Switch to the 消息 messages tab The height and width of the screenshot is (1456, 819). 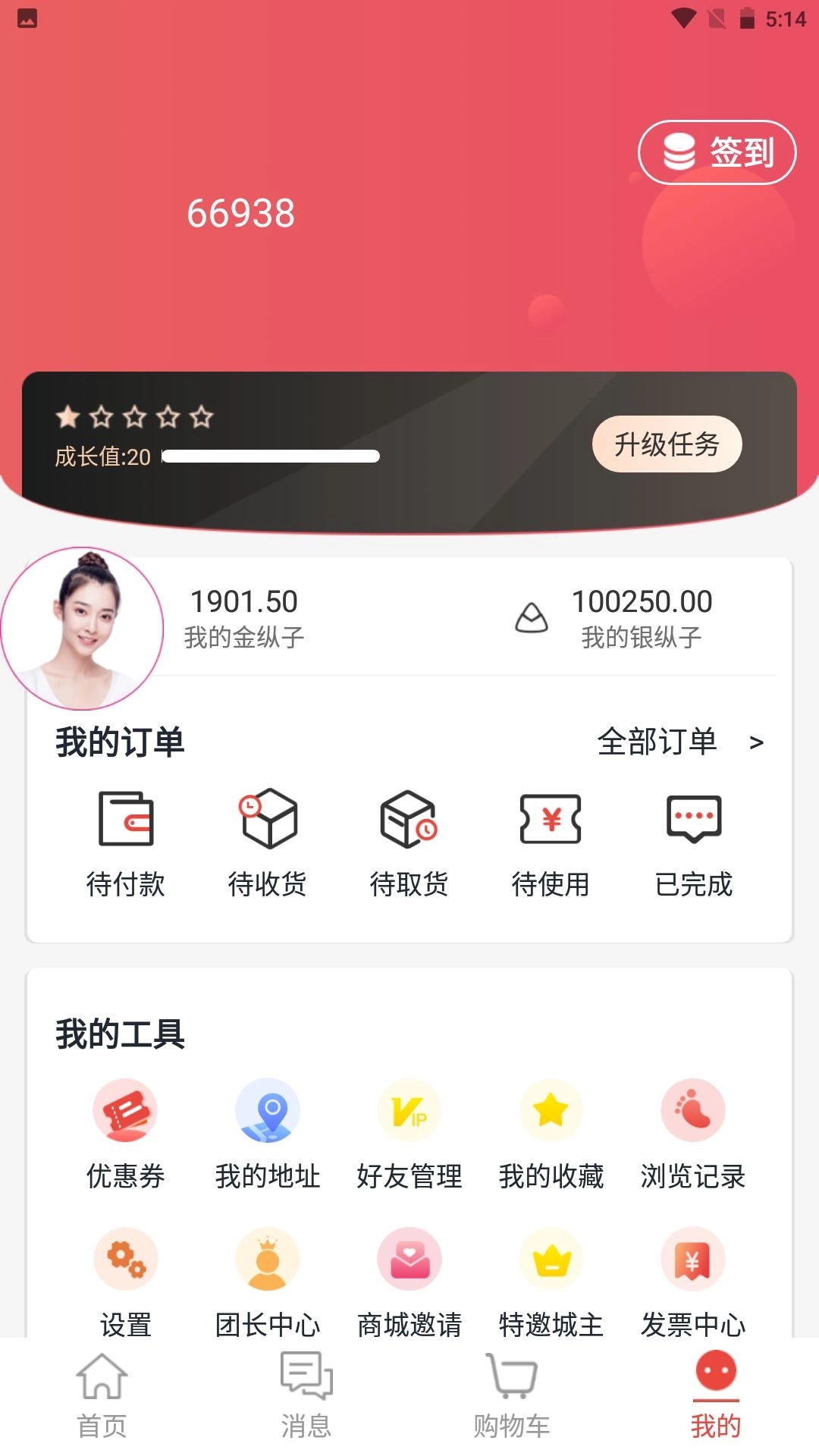(x=306, y=1395)
